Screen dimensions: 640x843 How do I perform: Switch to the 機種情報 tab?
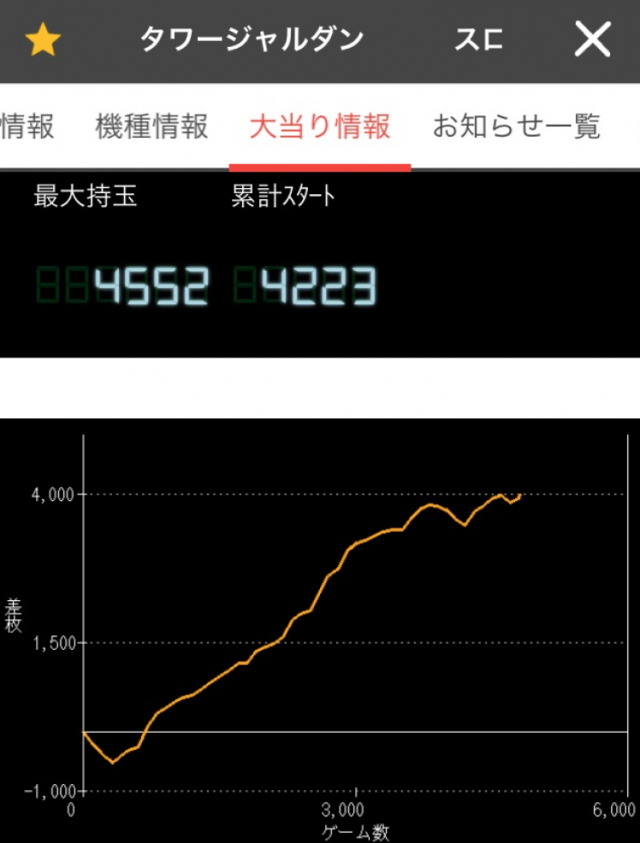pos(152,127)
